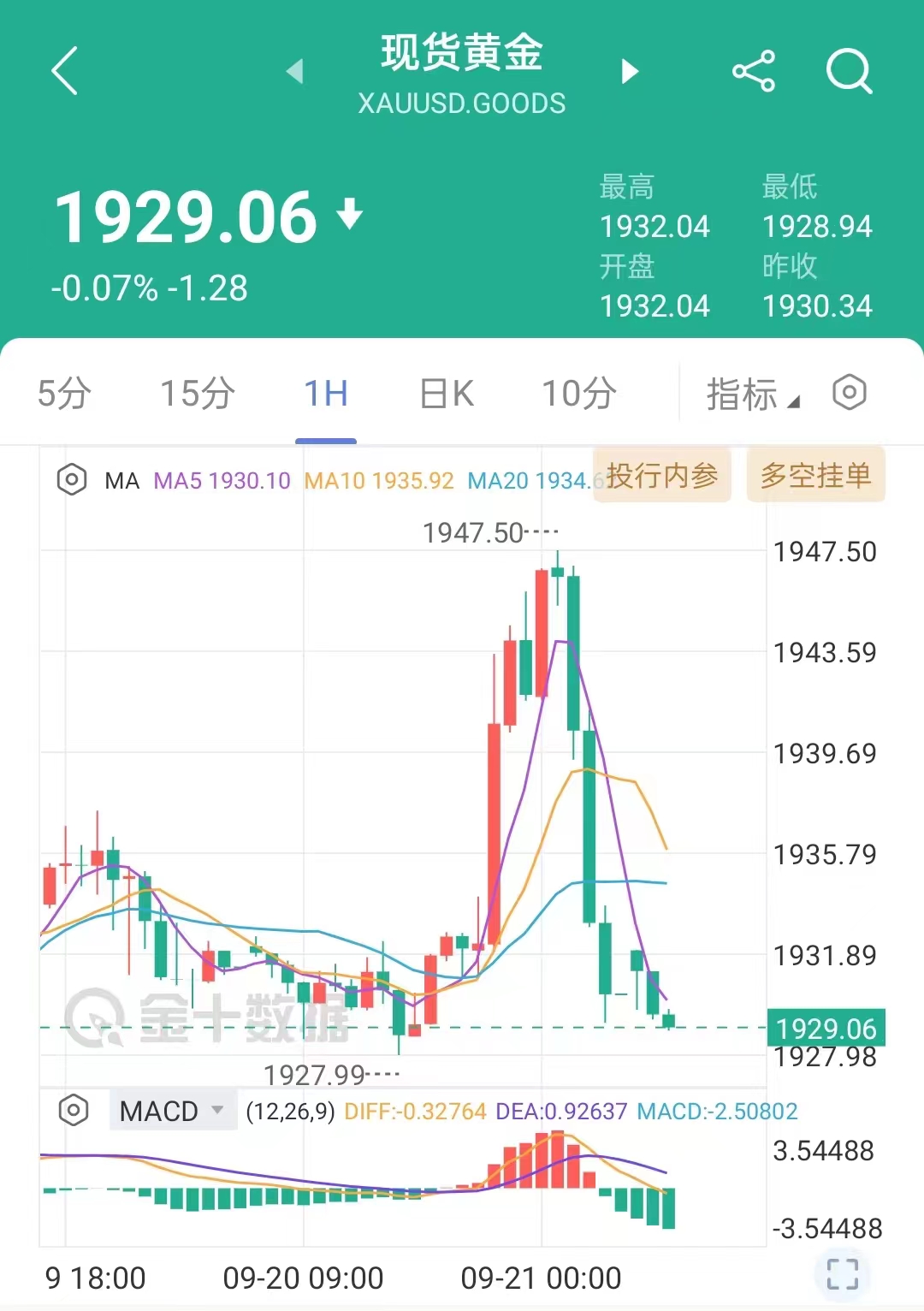Switch chart to fullscreen mode
924x1311 pixels.
[842, 1274]
